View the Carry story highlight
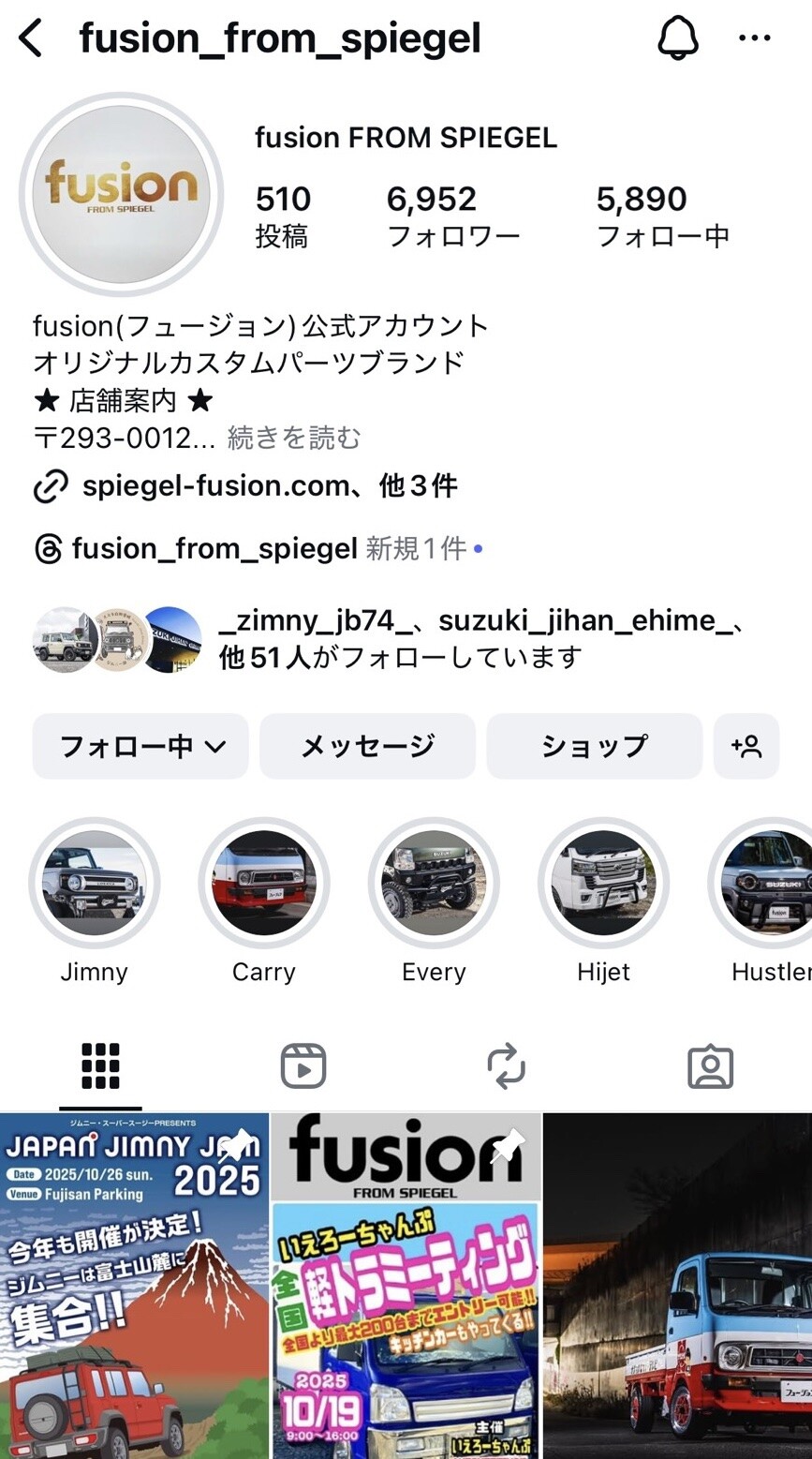The width and height of the screenshot is (812, 1459). pos(264,883)
